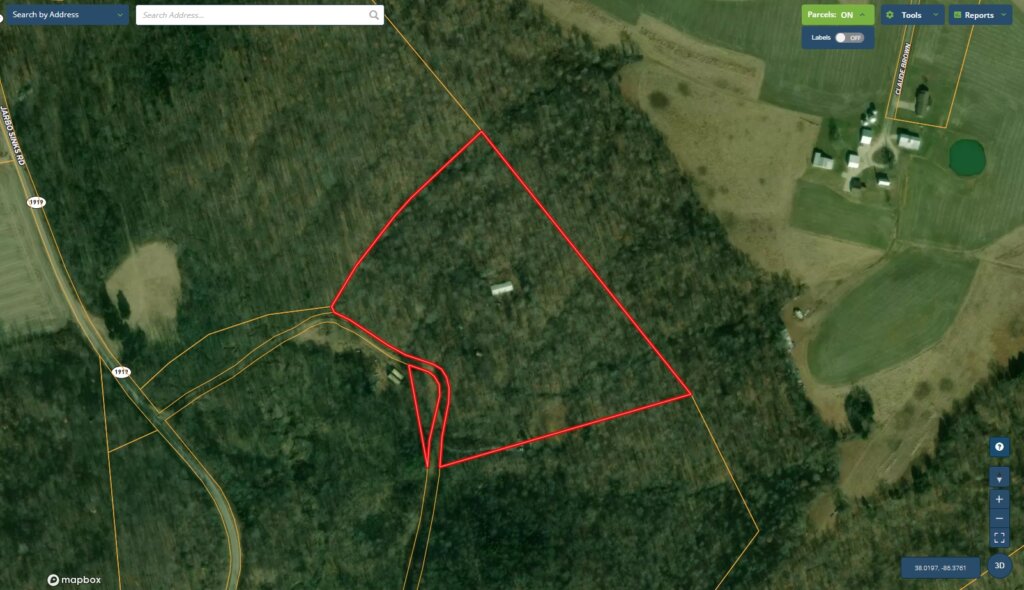This screenshot has height=590, width=1024.
Task: Zoom out with the minus button
Action: (999, 518)
